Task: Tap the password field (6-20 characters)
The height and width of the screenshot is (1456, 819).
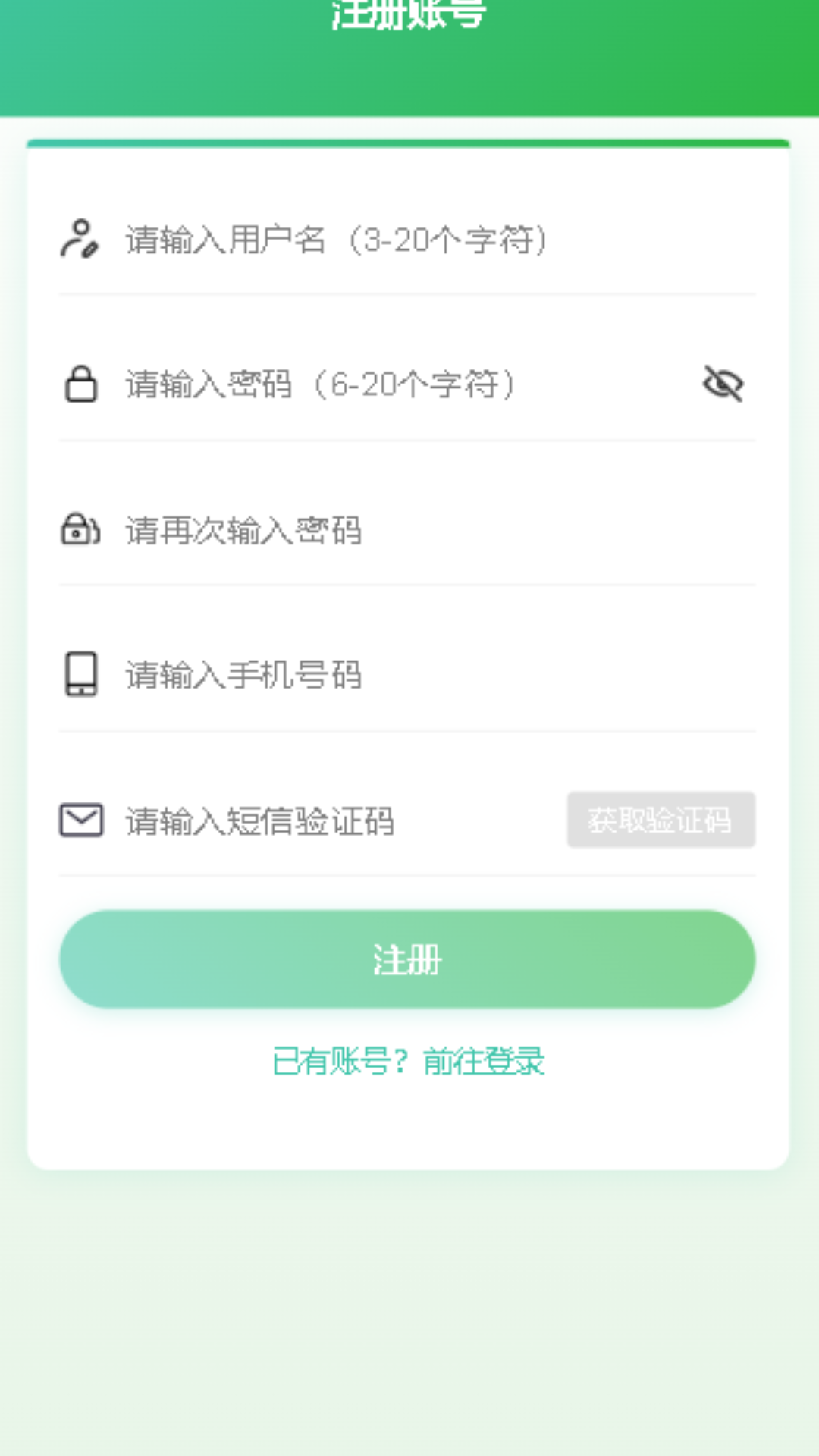Action: (394, 384)
